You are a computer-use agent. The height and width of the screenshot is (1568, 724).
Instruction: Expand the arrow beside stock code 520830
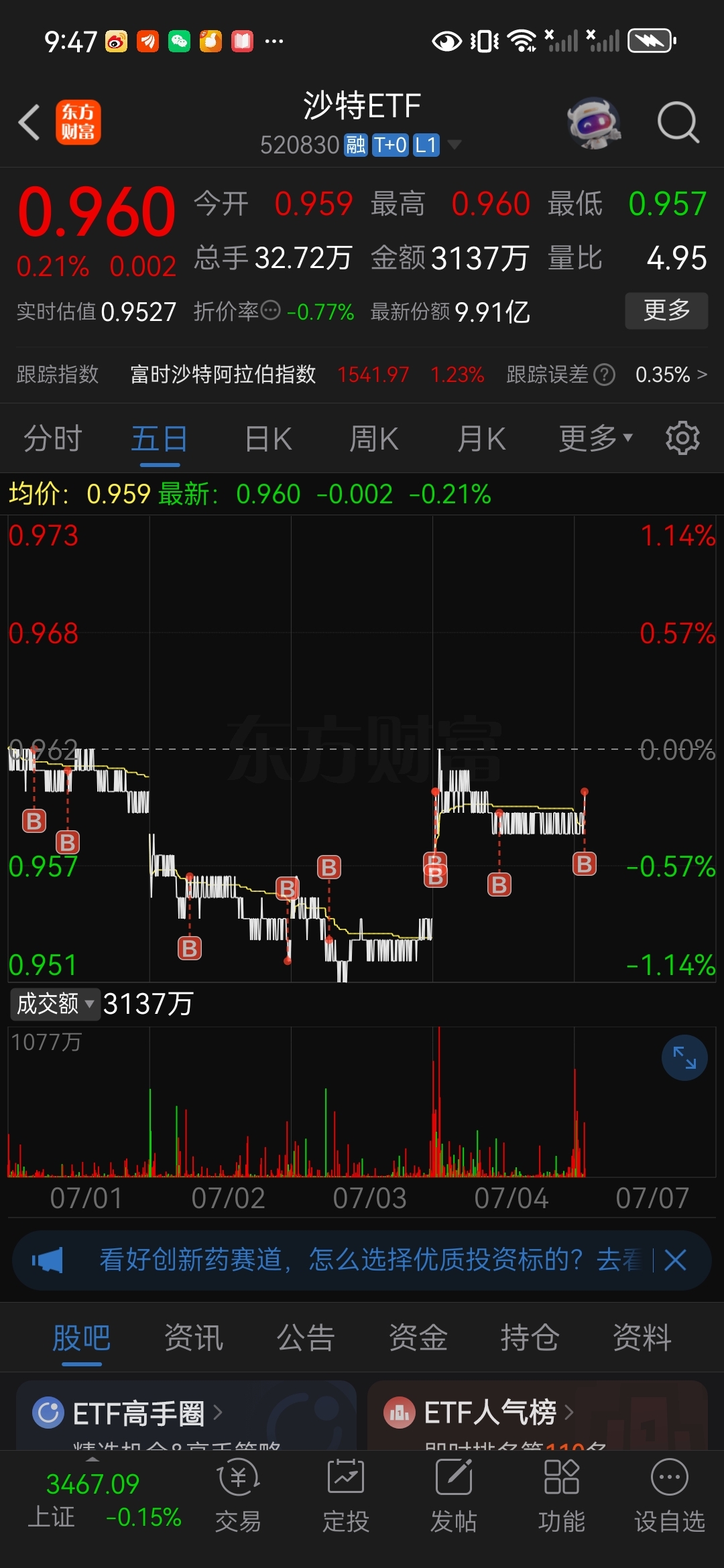pyautogui.click(x=455, y=143)
